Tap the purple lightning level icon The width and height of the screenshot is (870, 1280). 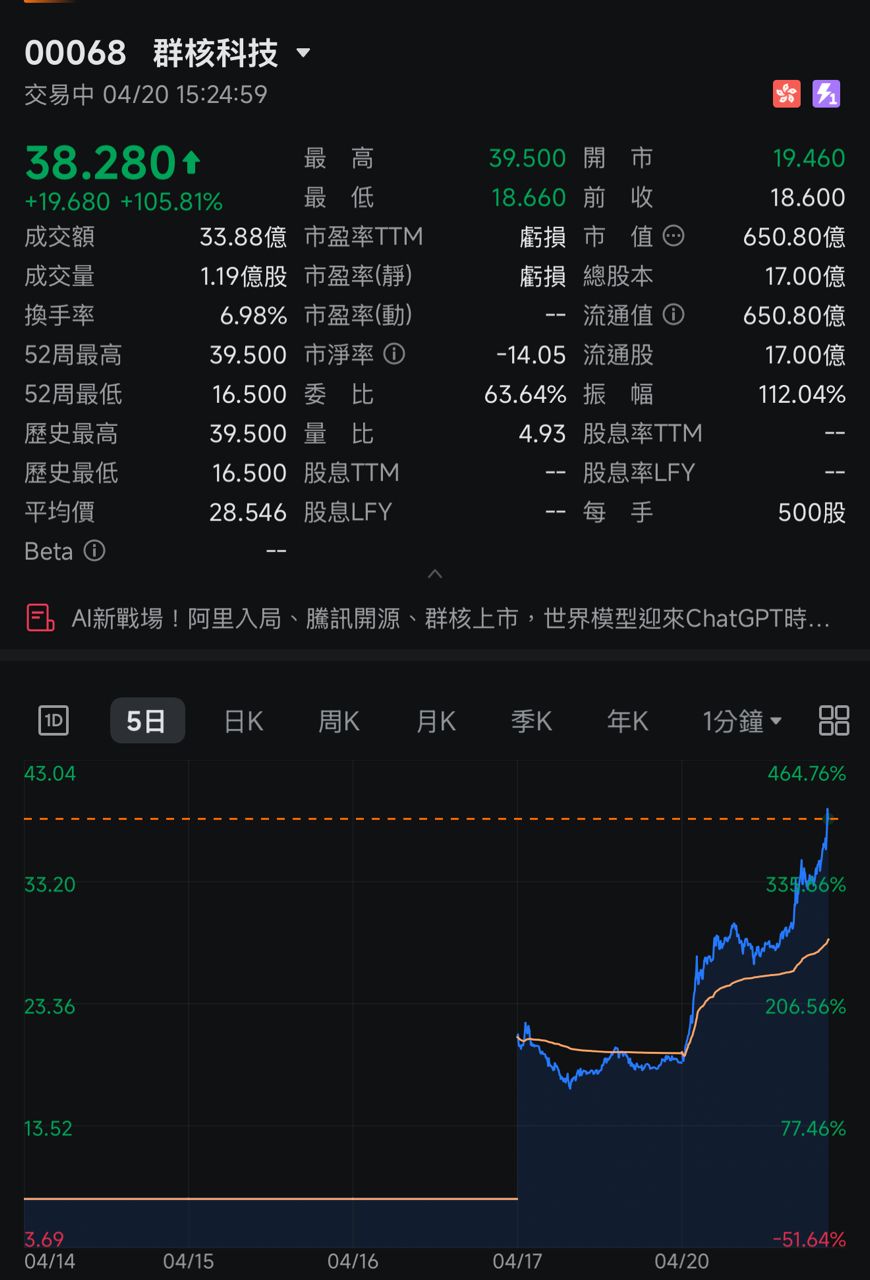(x=826, y=94)
